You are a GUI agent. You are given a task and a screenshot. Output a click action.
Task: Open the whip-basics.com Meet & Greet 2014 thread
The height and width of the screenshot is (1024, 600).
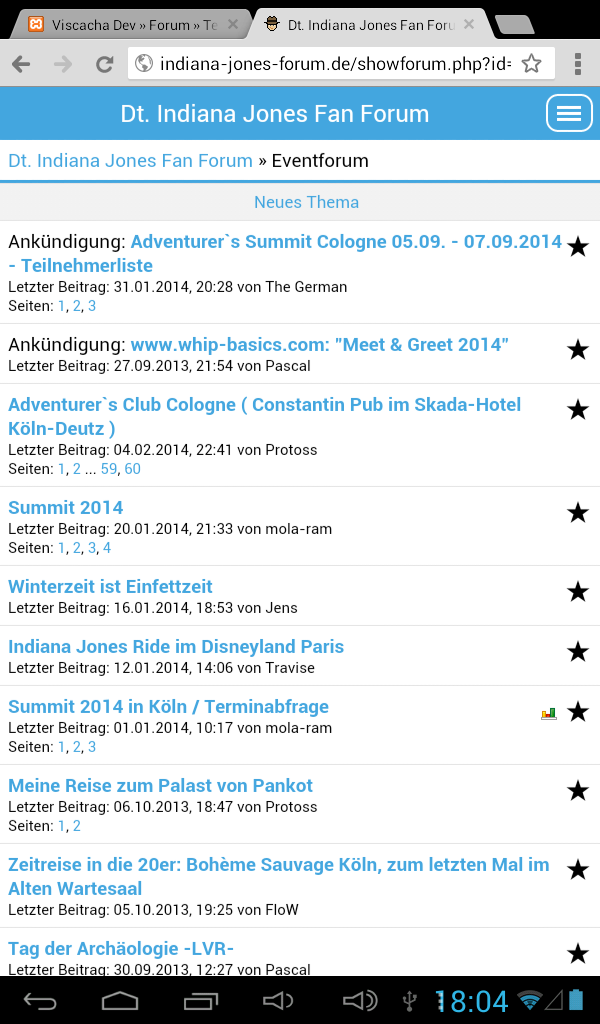pyautogui.click(x=320, y=345)
